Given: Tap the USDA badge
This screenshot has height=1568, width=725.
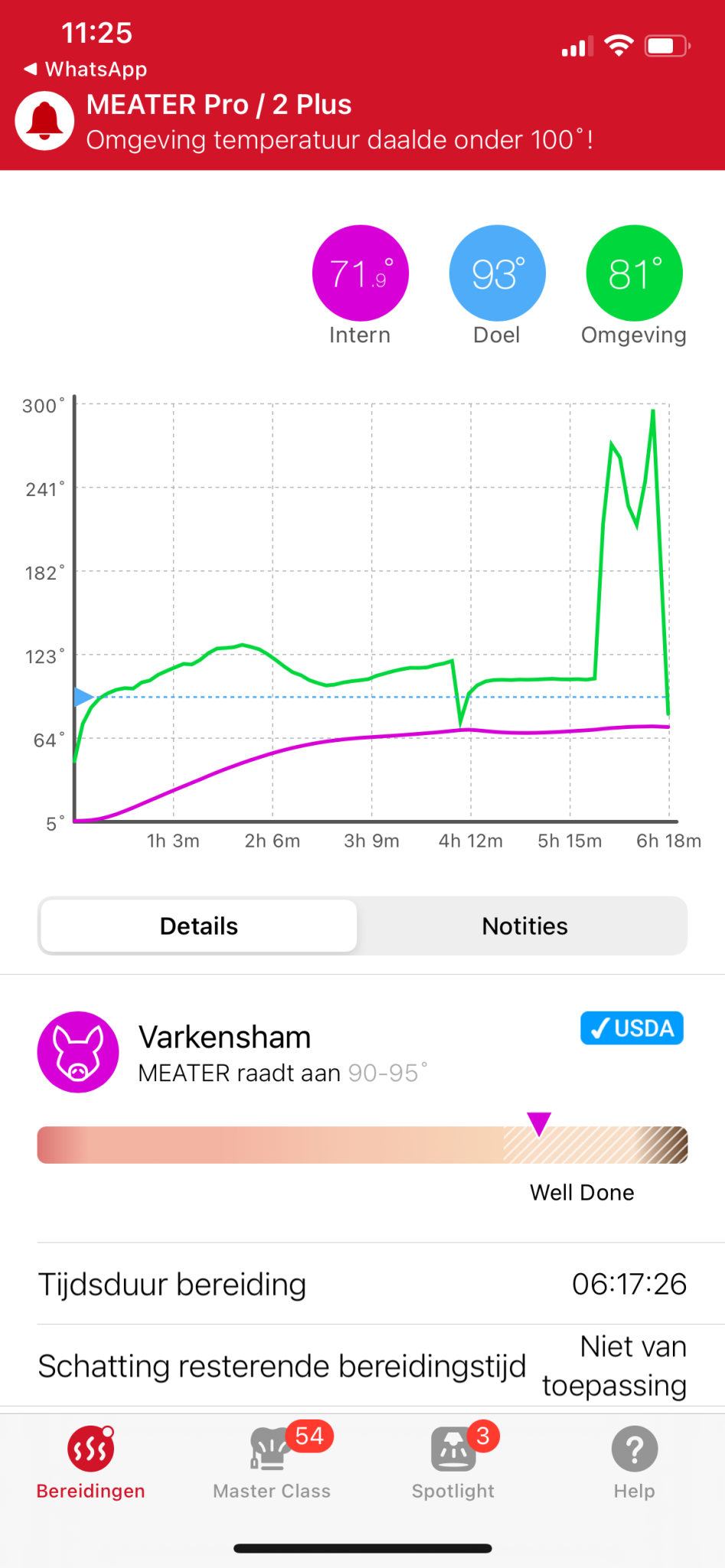Looking at the screenshot, I should coord(632,1028).
